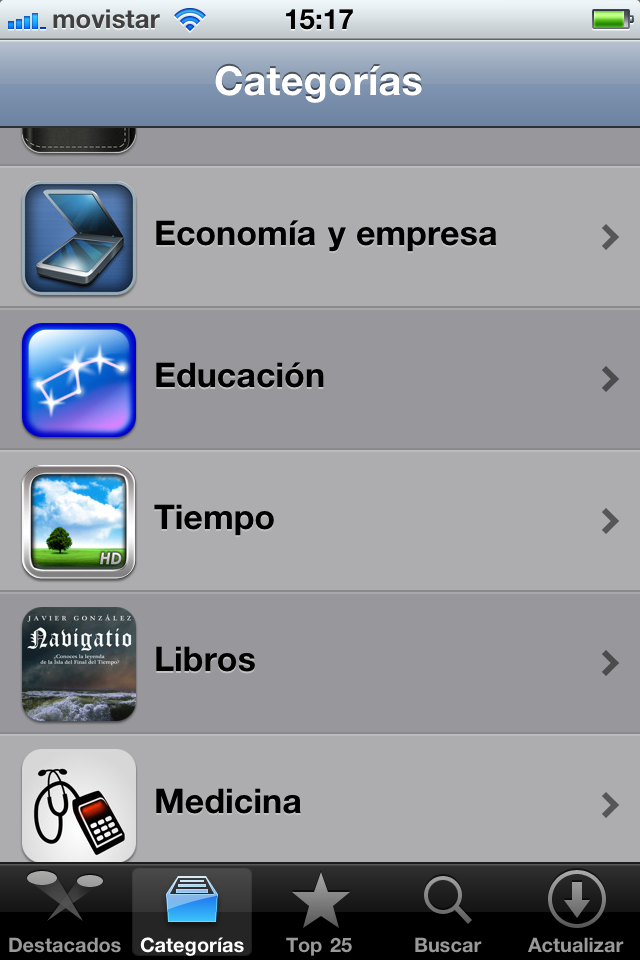Open the Buscar tab

click(447, 912)
